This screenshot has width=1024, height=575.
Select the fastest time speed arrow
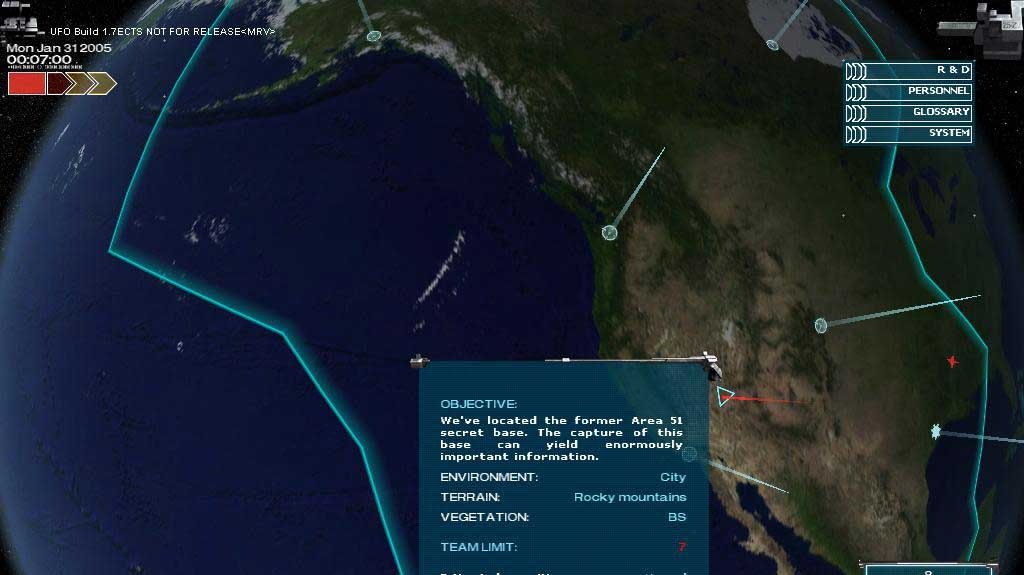click(x=101, y=84)
